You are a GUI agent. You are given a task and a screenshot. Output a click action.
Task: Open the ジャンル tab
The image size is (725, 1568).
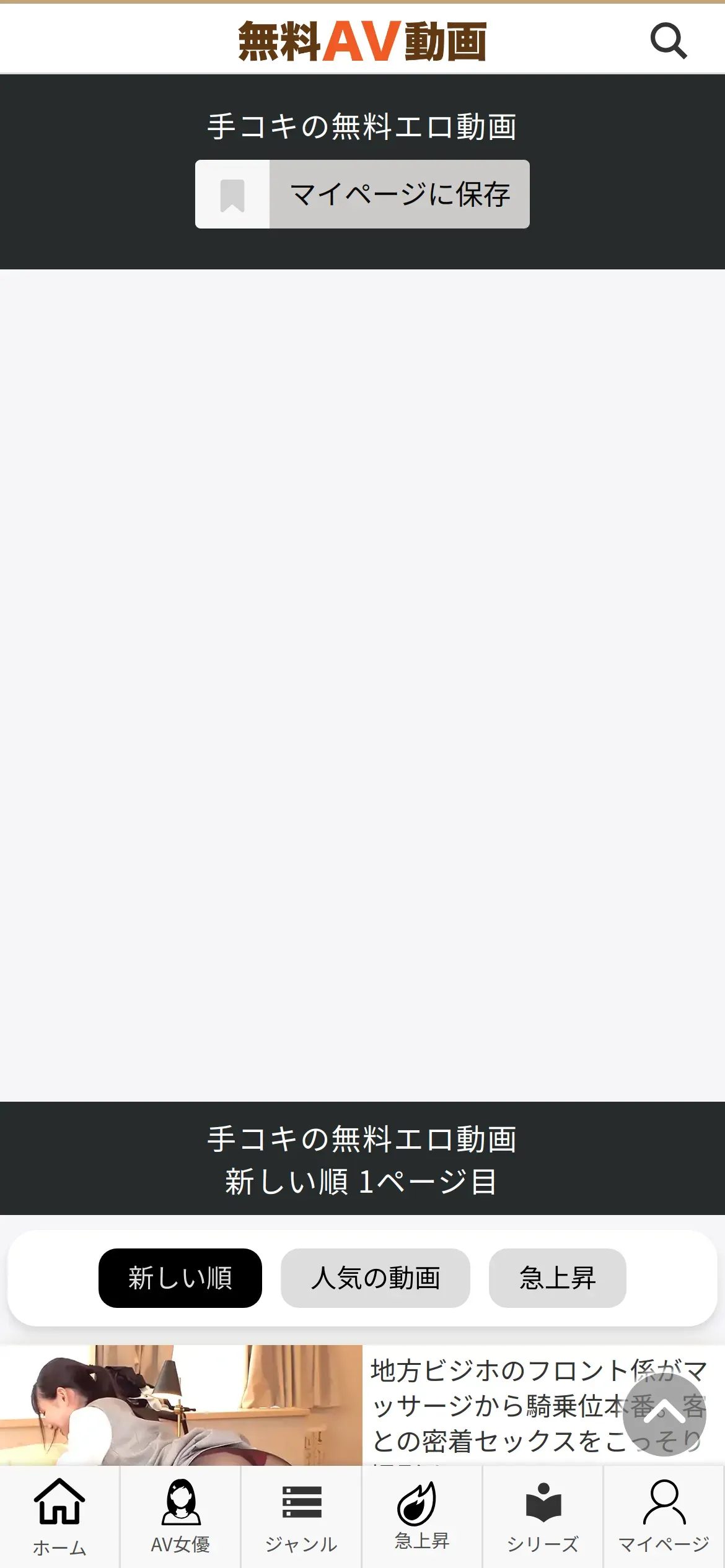(301, 1517)
